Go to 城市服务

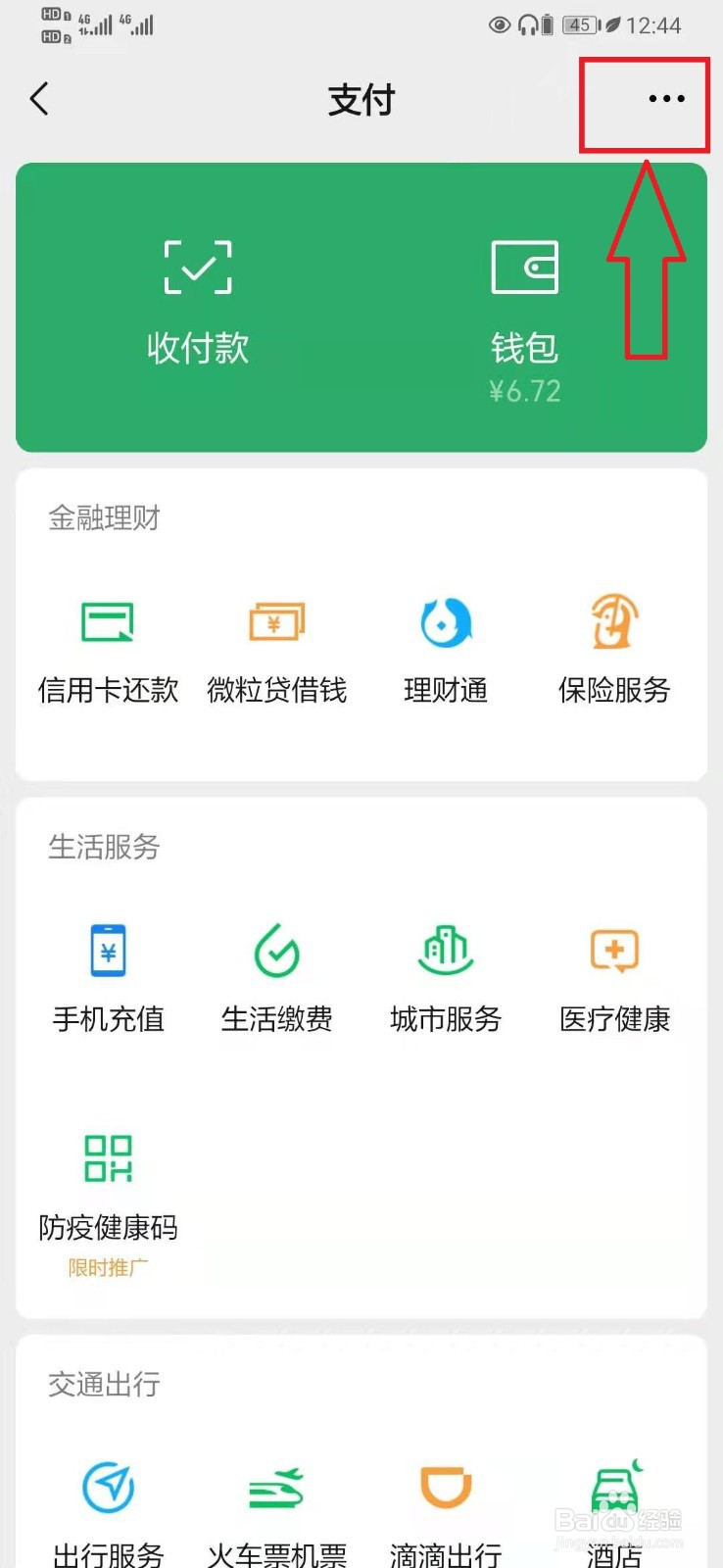click(446, 977)
